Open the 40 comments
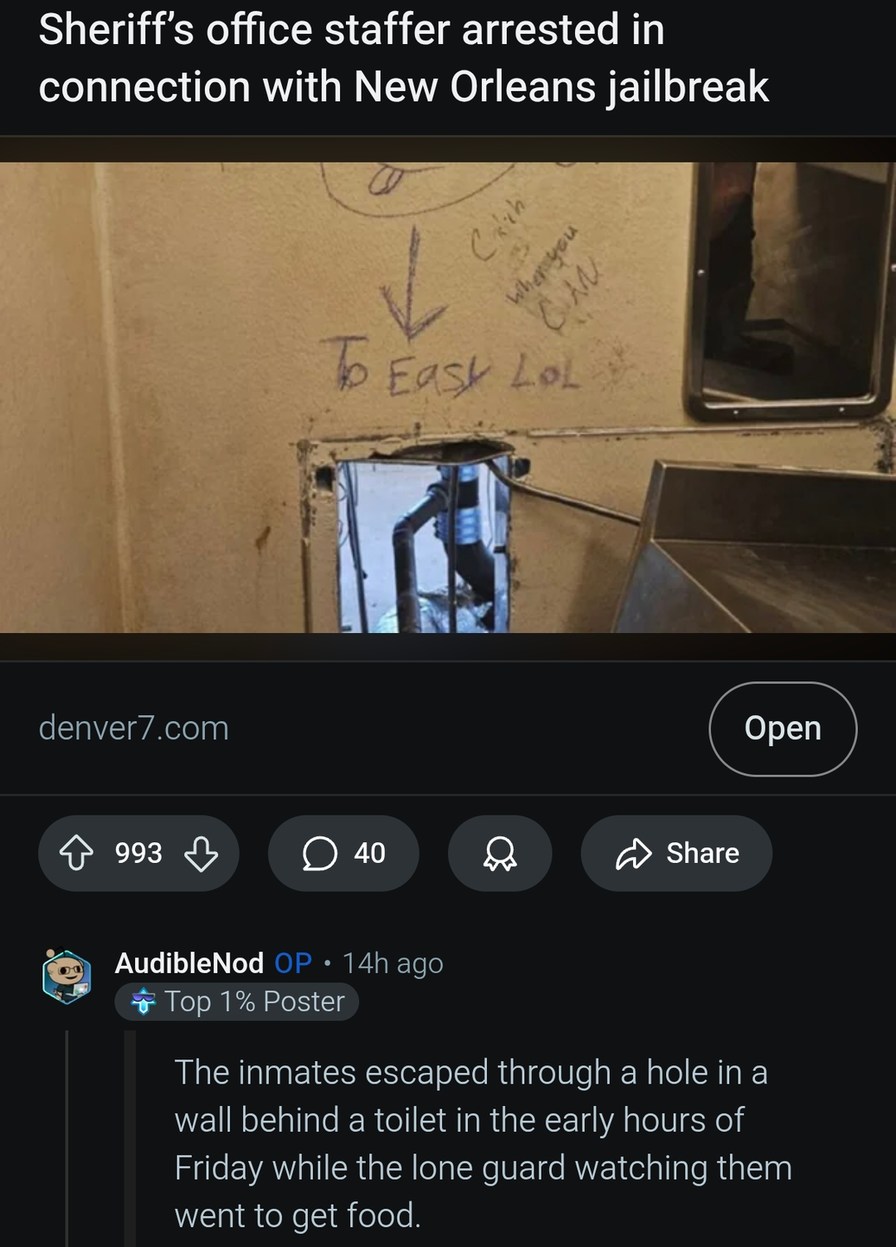Screen dimensions: 896x1247 click(x=343, y=853)
